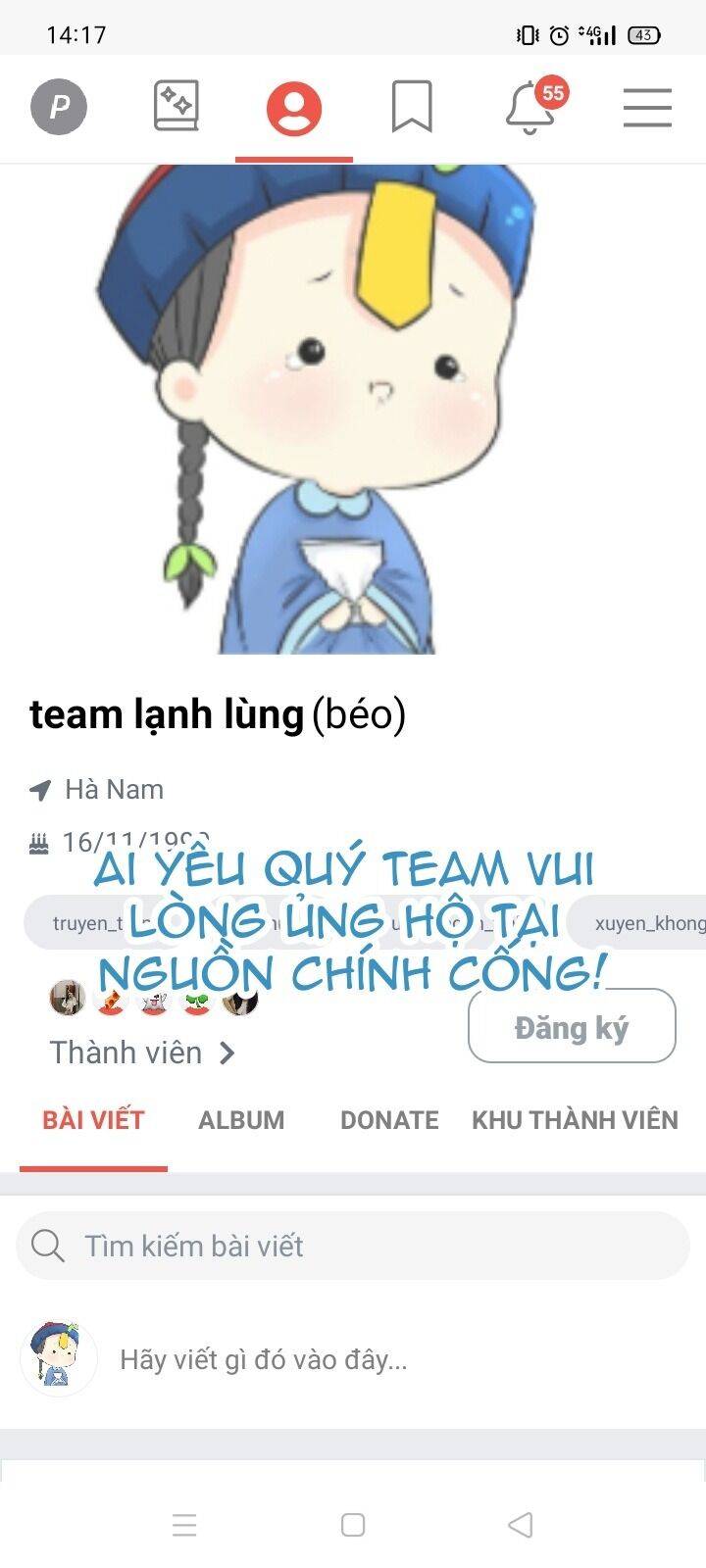
Task: Switch to the ALBUM tab
Action: 241,1119
